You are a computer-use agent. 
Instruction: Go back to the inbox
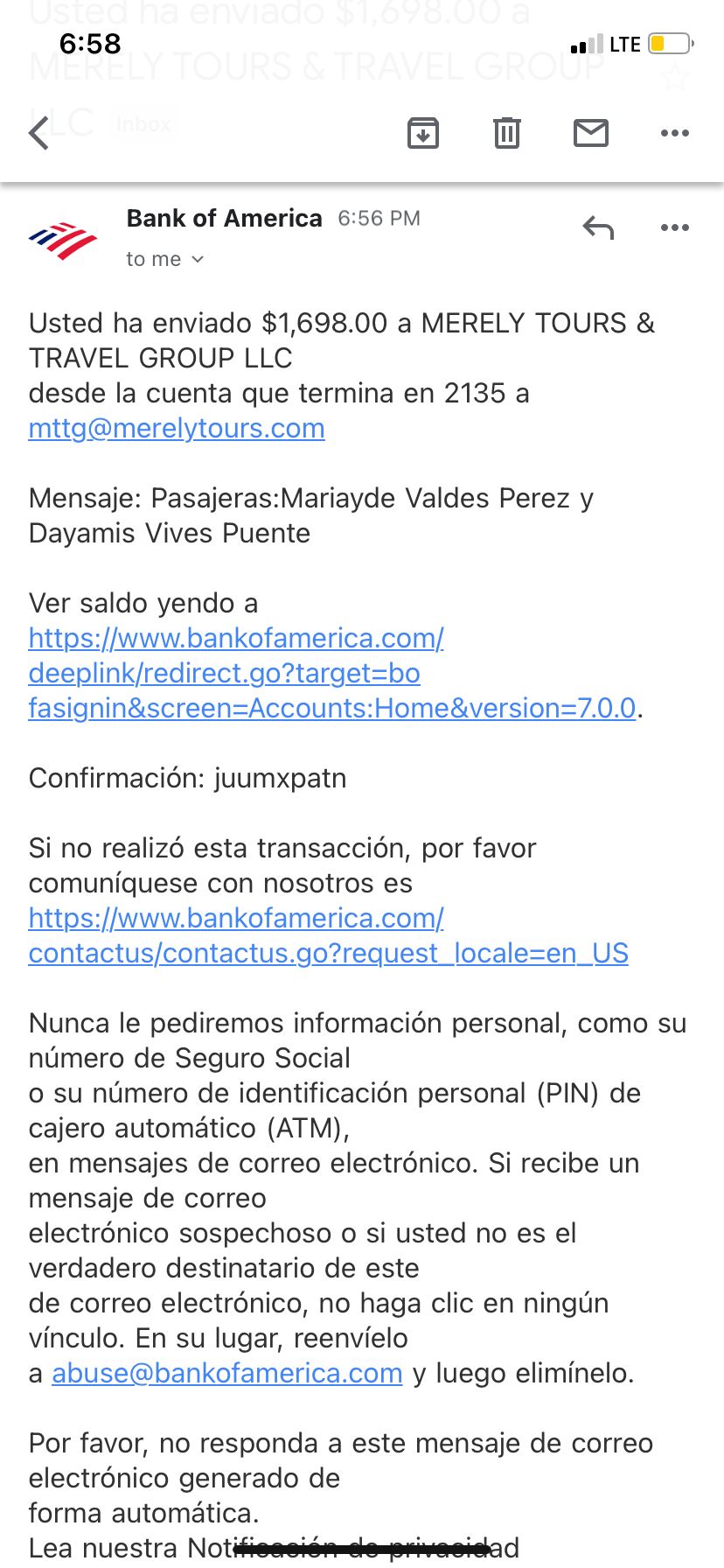39,133
